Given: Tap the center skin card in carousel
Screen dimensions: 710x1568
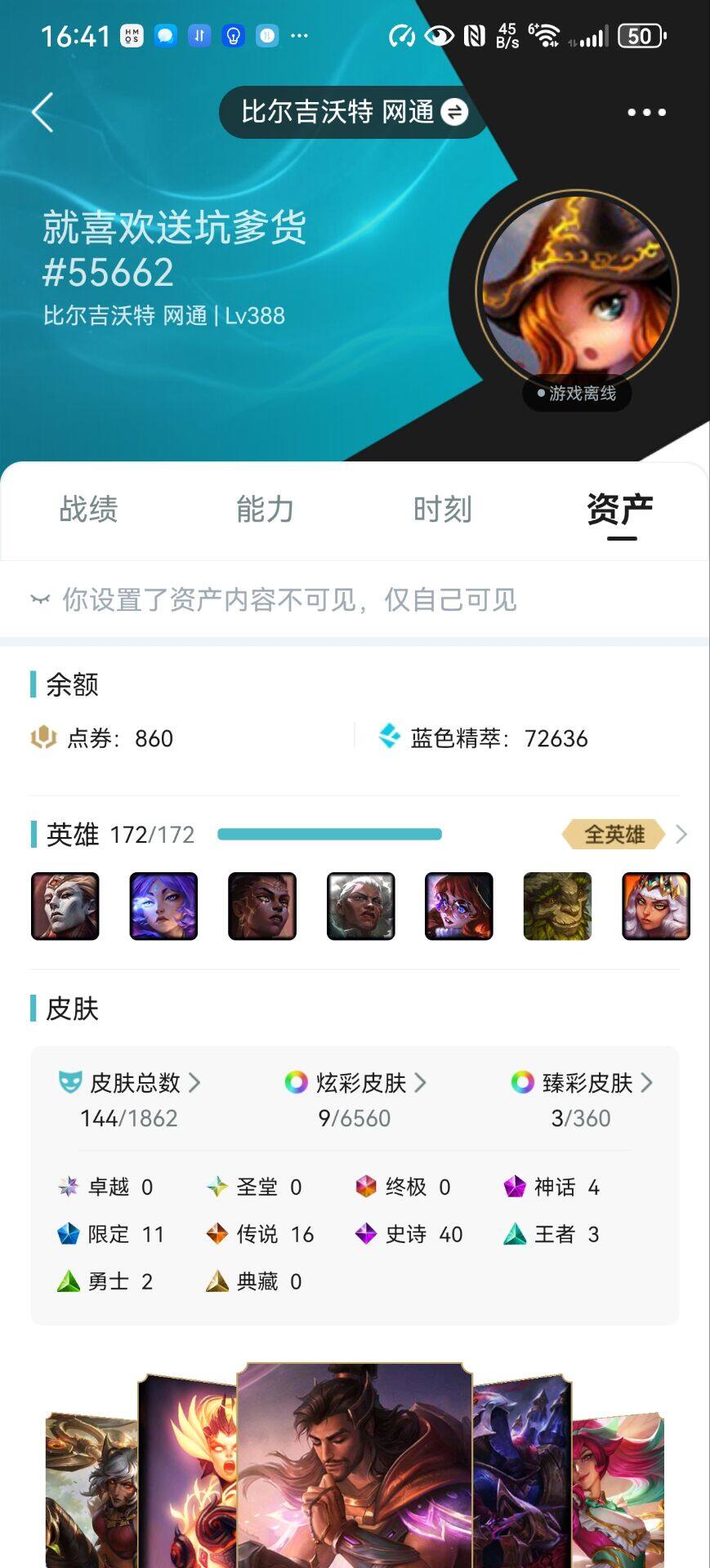Looking at the screenshot, I should tap(355, 1465).
